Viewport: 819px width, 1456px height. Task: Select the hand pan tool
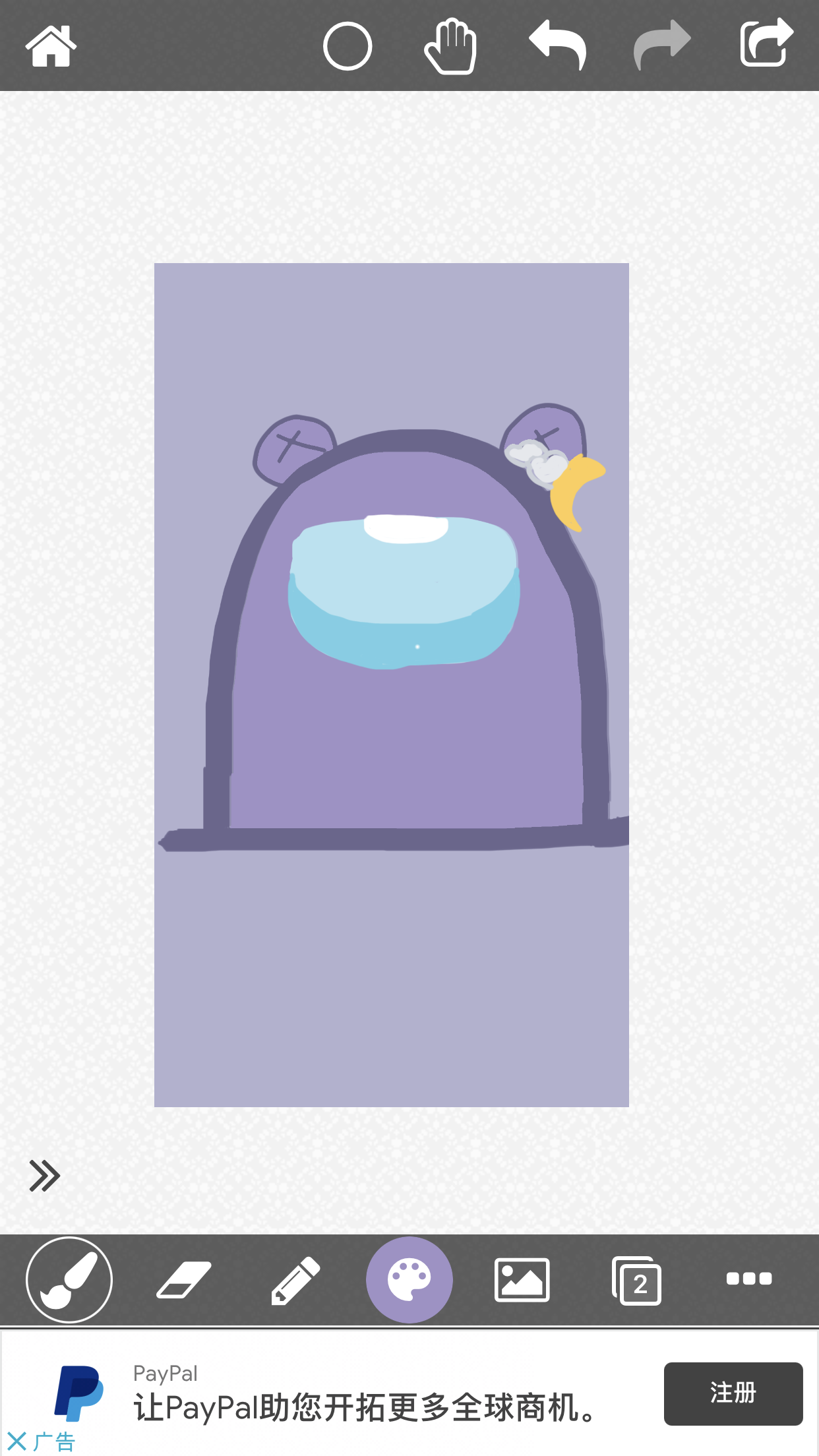coord(450,46)
